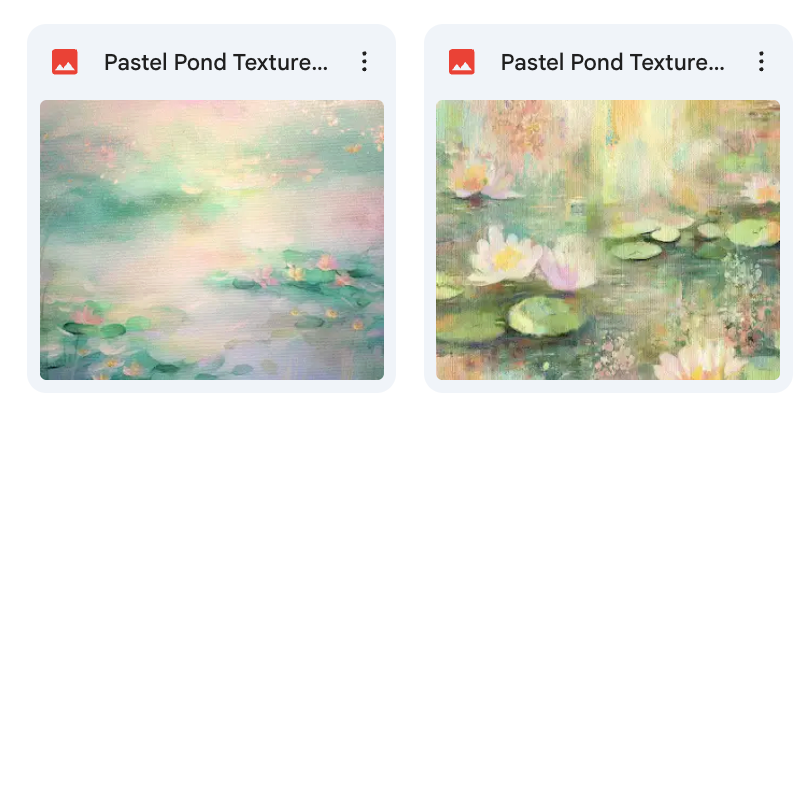802x806 pixels.
Task: Open the left Pastel Pond Texture image
Action: point(211,240)
